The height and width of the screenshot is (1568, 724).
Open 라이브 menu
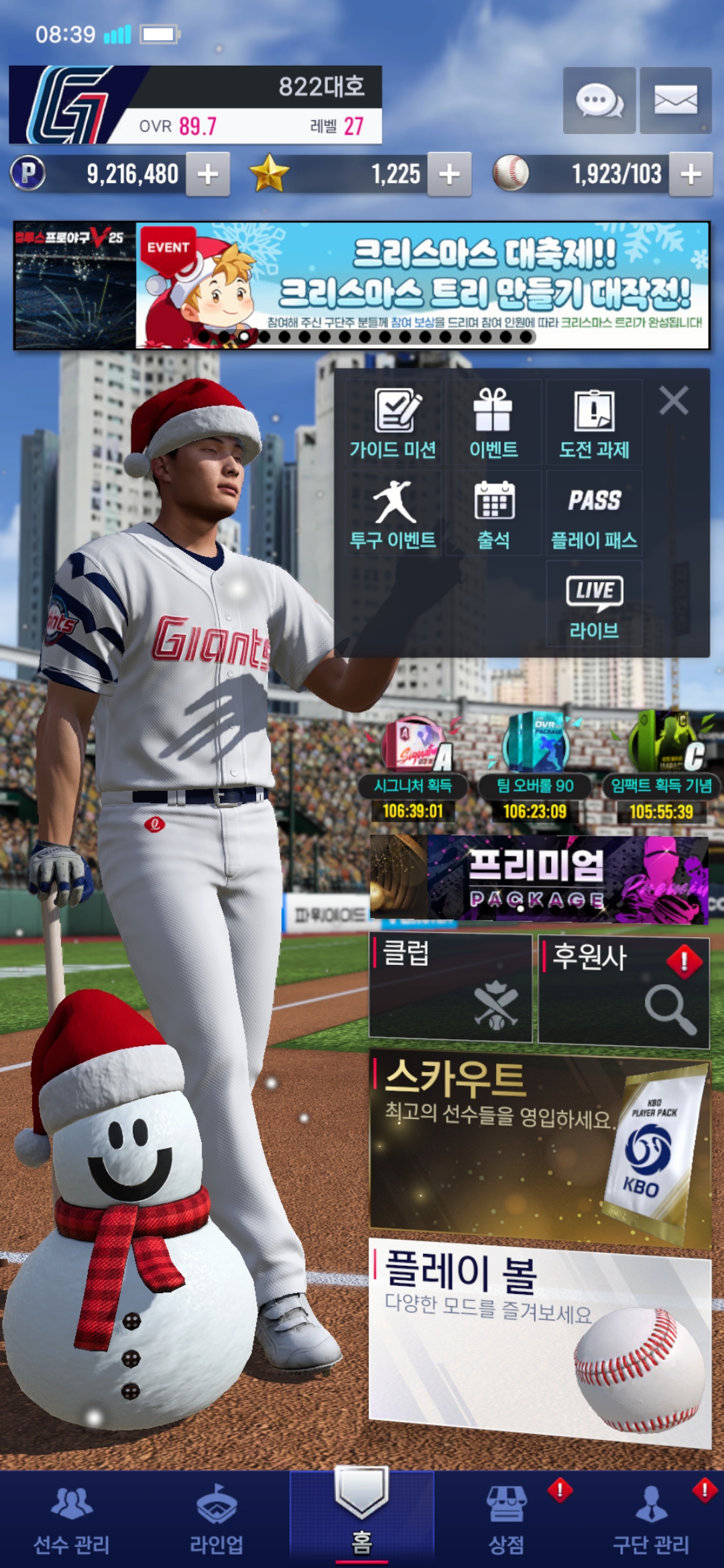(x=594, y=604)
